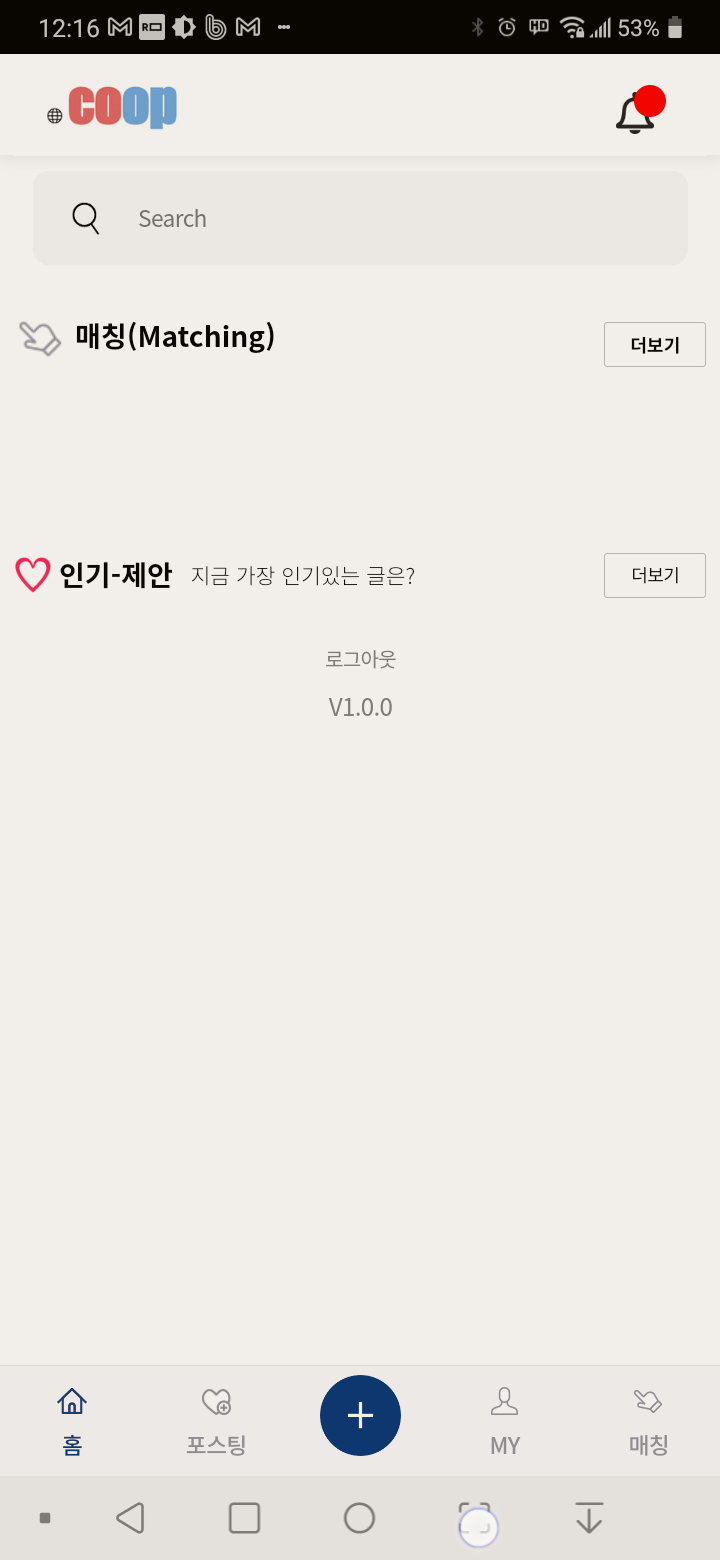Tap the globe language icon
720x1560 pixels.
coord(55,116)
